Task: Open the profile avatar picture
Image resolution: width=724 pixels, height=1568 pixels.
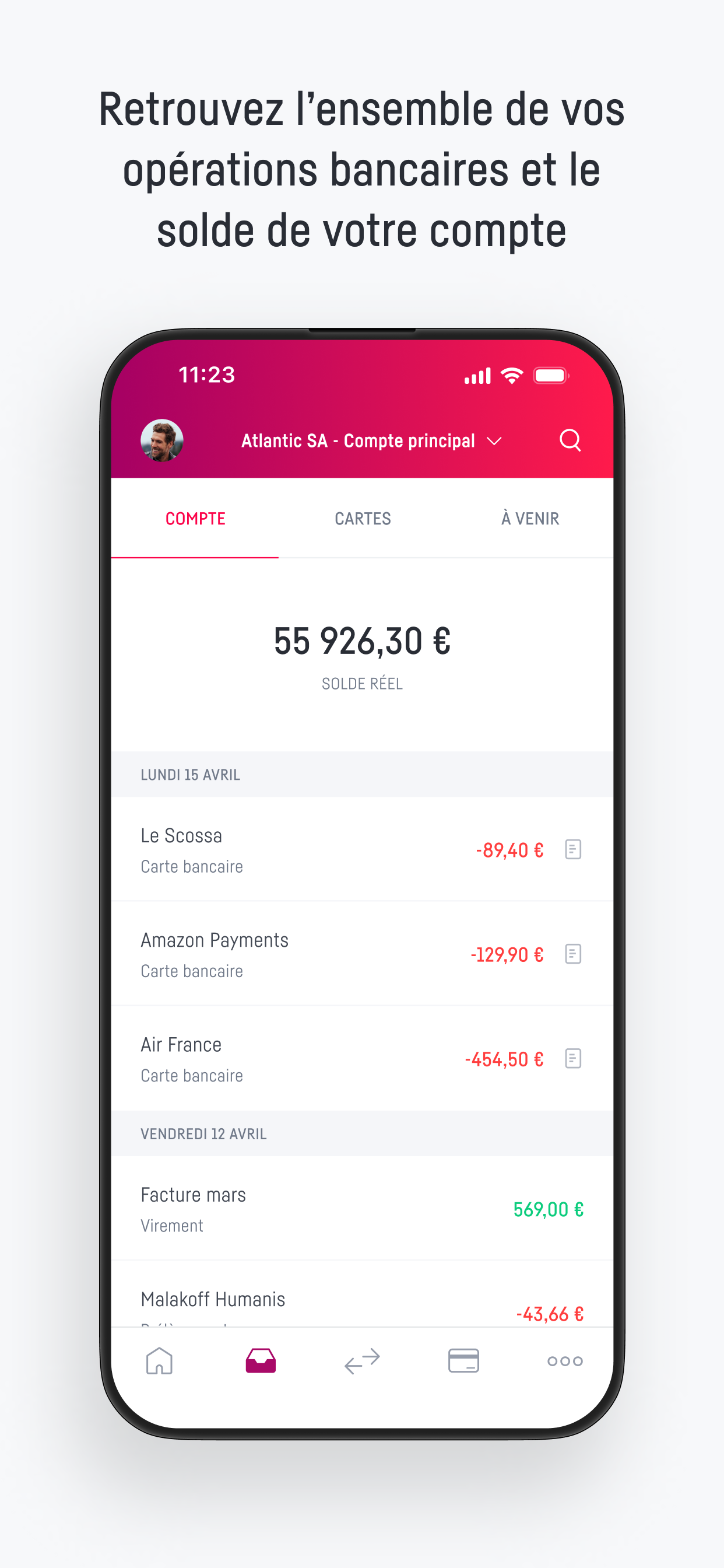Action: click(162, 440)
